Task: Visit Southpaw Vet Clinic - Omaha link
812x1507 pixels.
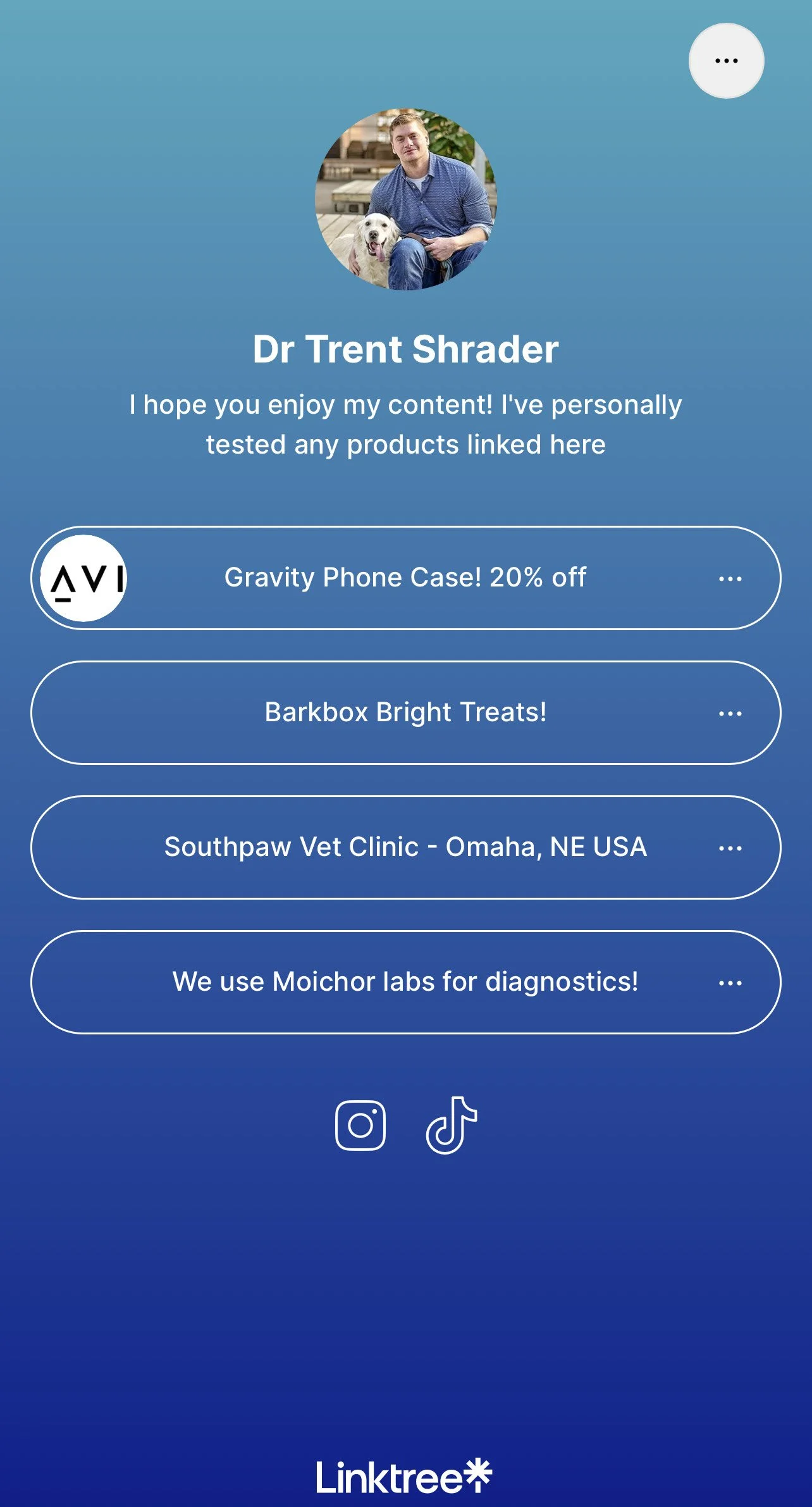Action: point(405,847)
